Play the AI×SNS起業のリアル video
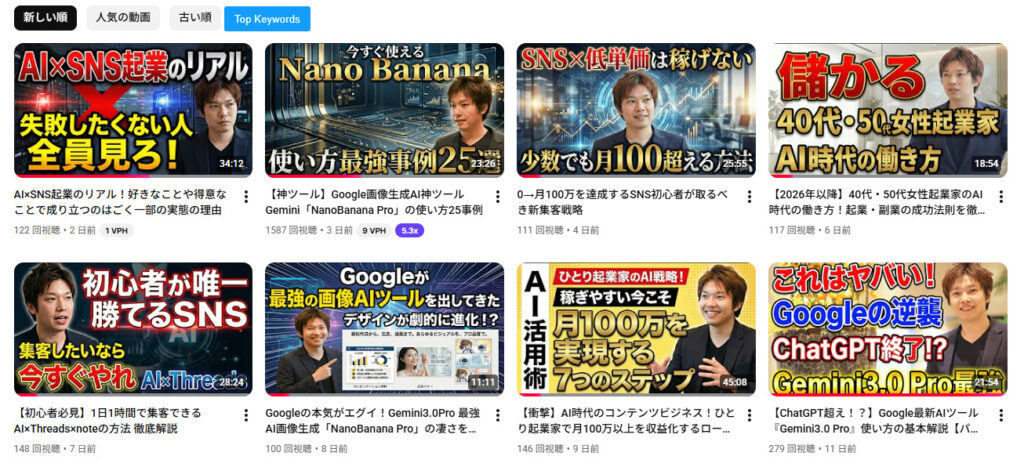Screen dimensions: 1024x467 pyautogui.click(x=133, y=110)
